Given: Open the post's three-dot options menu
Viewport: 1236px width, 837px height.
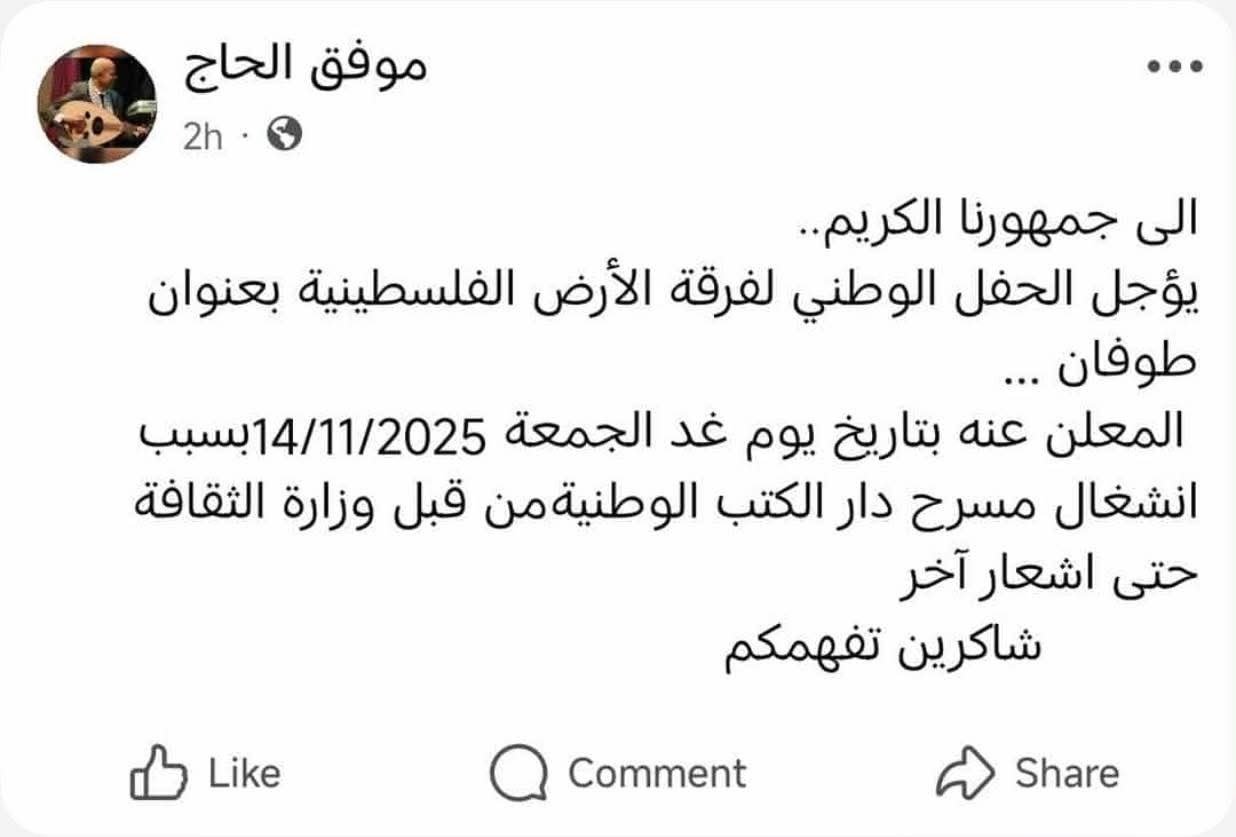Looking at the screenshot, I should [x=1174, y=67].
